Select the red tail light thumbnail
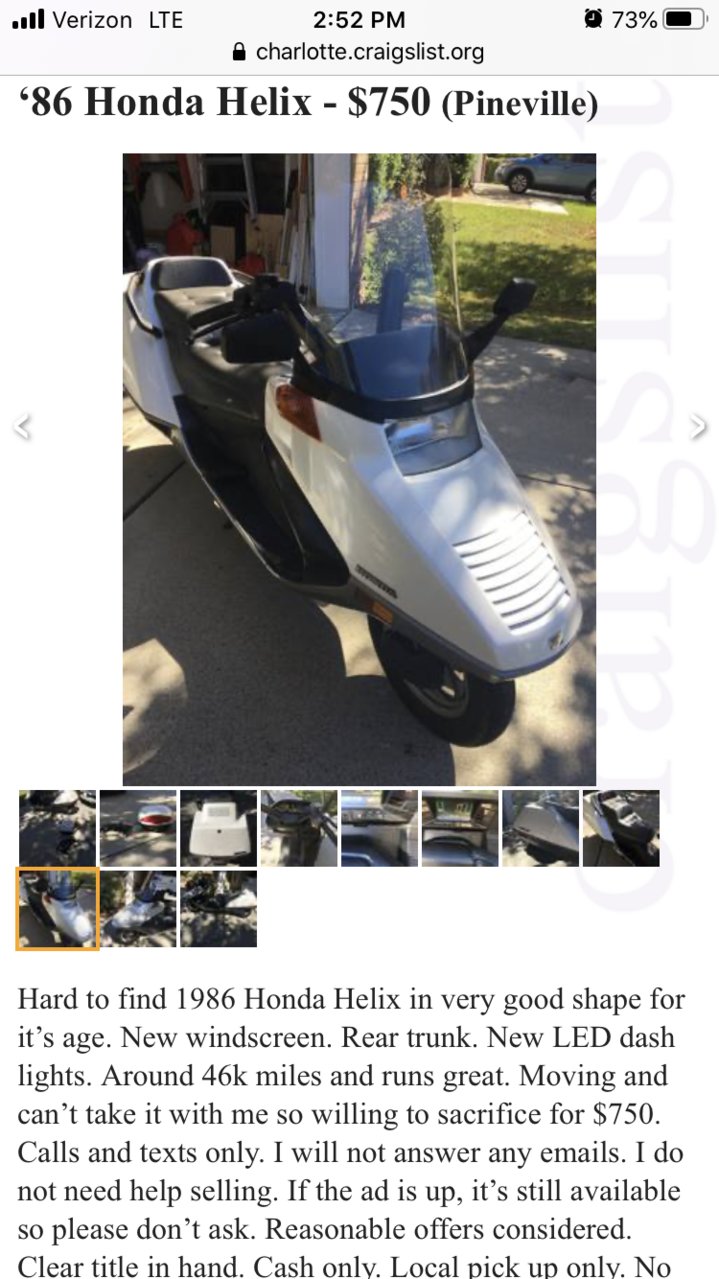Viewport: 719px width, 1279px height. (138, 828)
